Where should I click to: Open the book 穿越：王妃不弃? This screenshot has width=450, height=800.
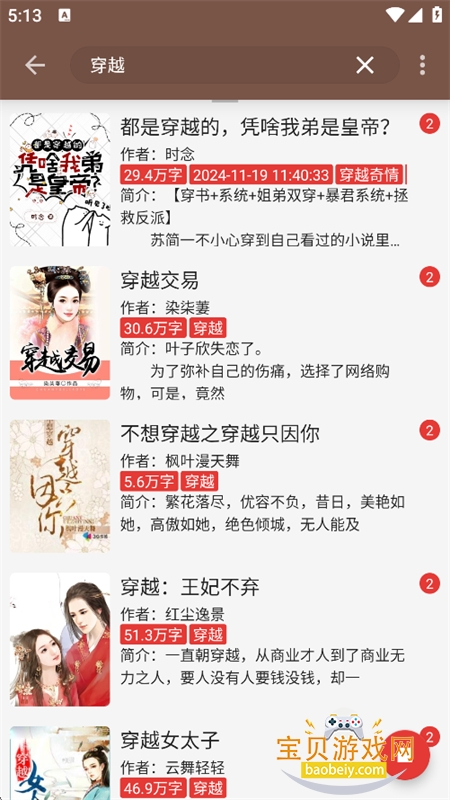225,639
